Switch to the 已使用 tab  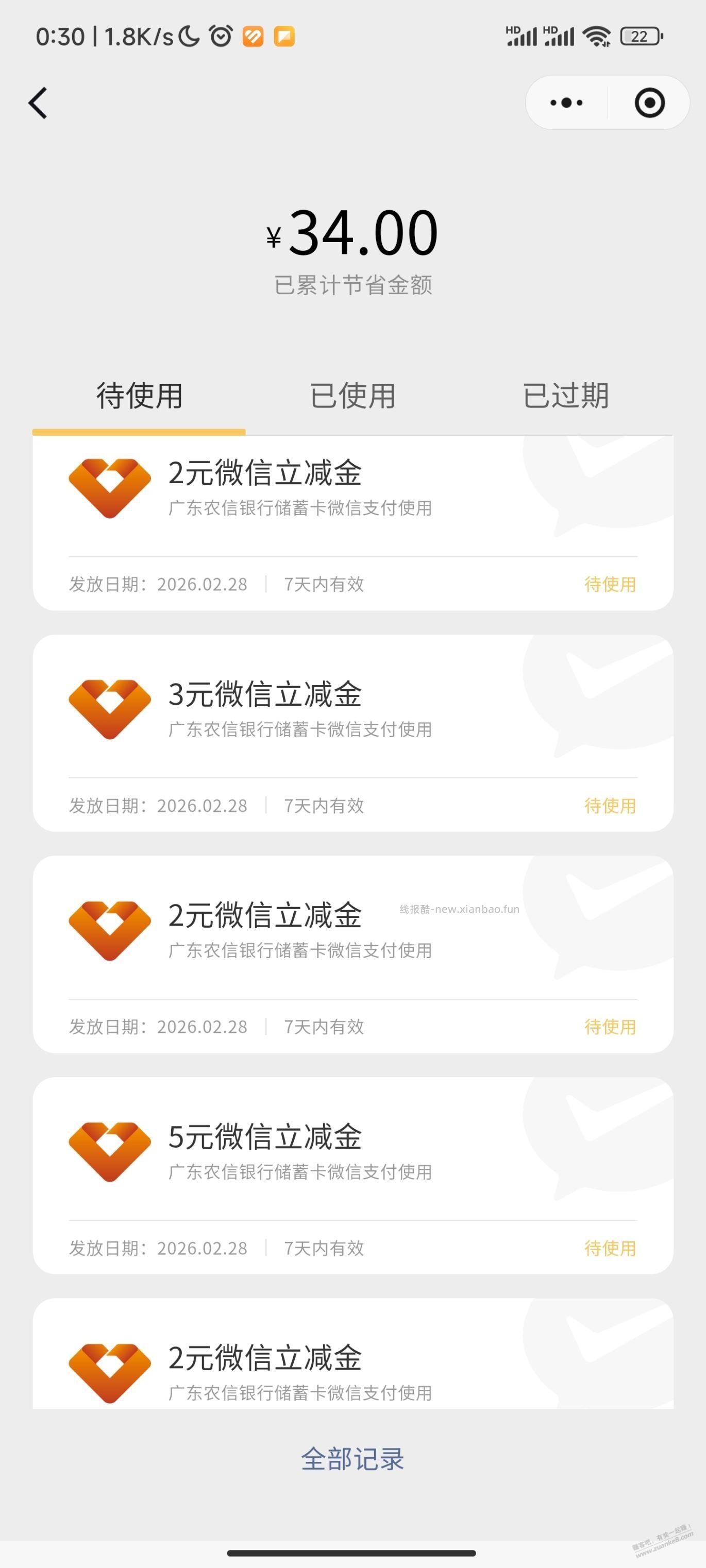point(354,396)
